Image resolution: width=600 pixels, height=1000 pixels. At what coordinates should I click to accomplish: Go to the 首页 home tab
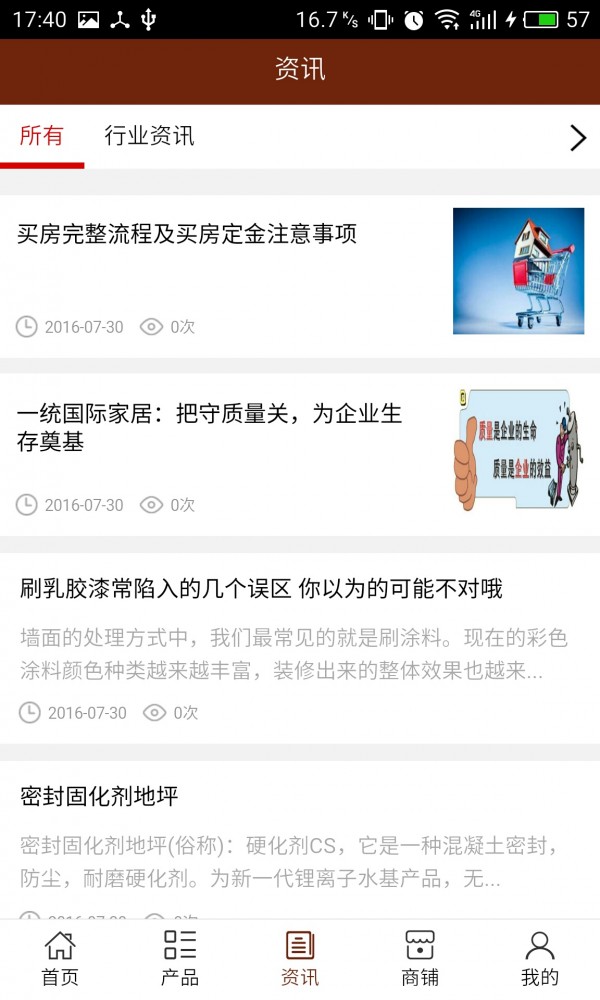tap(60, 958)
